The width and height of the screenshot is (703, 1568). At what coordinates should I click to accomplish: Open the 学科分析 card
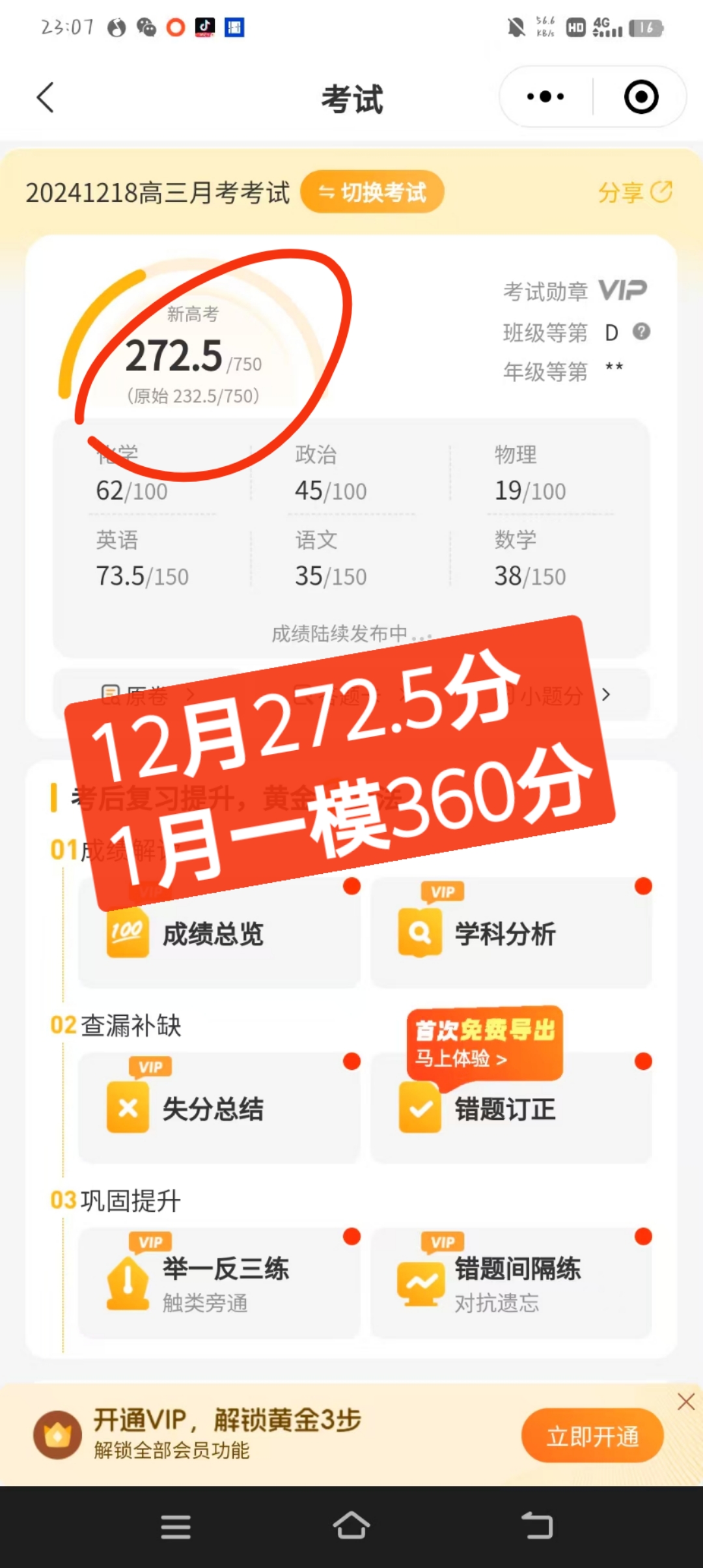pos(511,934)
